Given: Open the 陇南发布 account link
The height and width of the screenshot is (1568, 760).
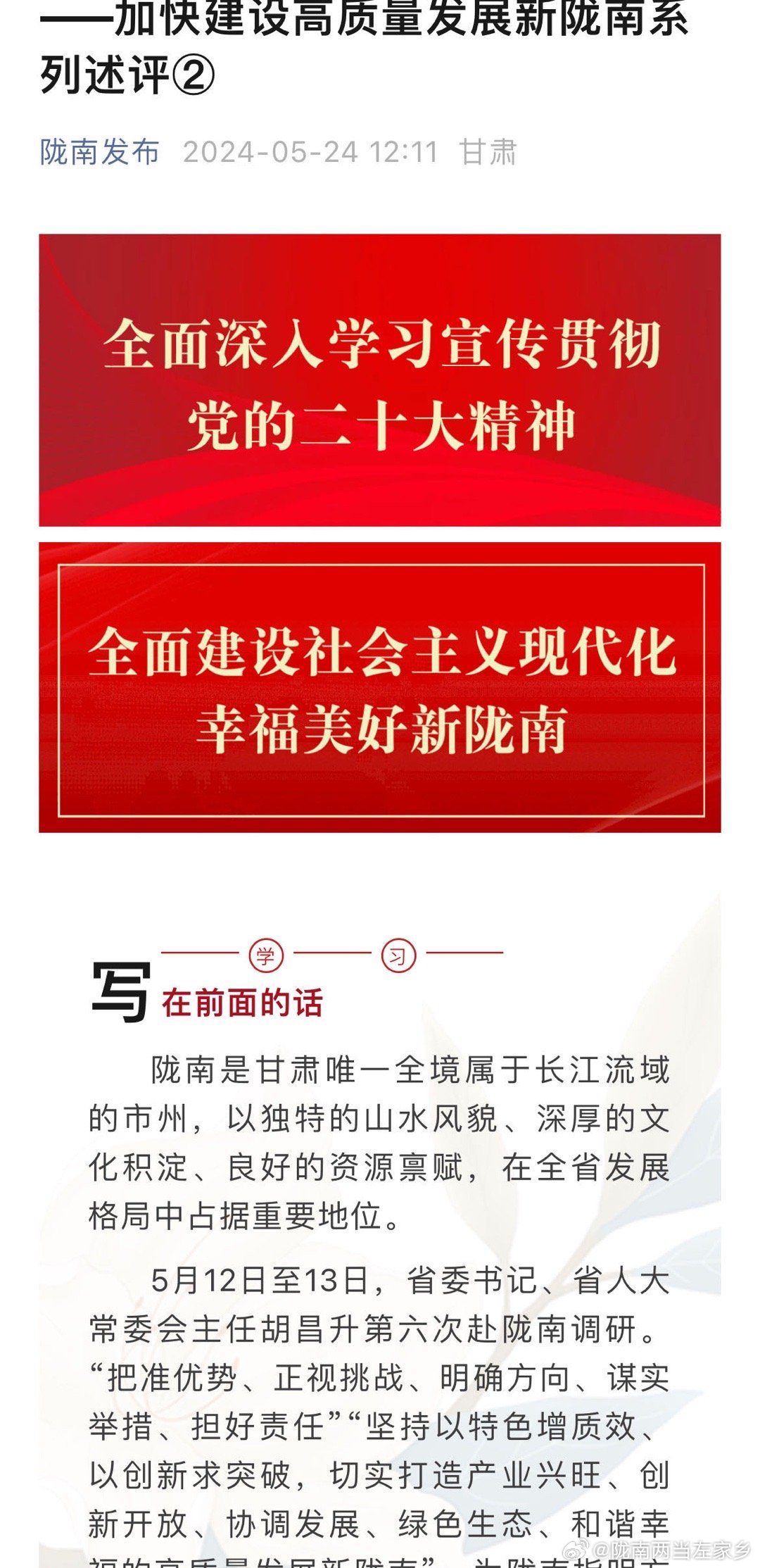Looking at the screenshot, I should pyautogui.click(x=100, y=152).
